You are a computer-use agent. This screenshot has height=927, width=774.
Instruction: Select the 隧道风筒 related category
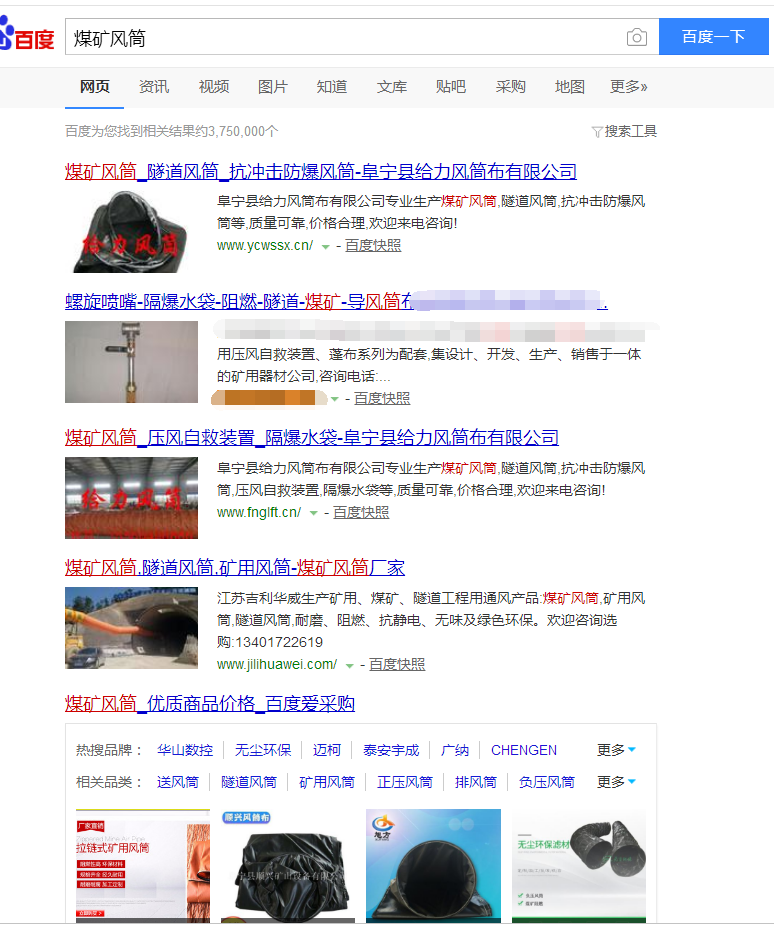point(249,782)
